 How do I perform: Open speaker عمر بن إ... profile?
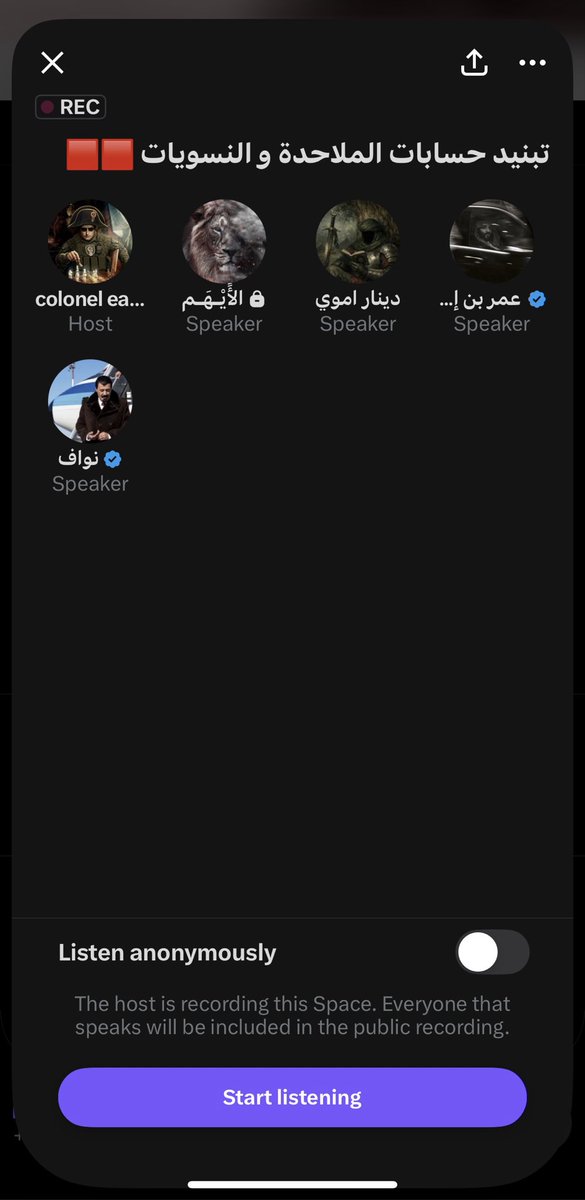coord(492,241)
